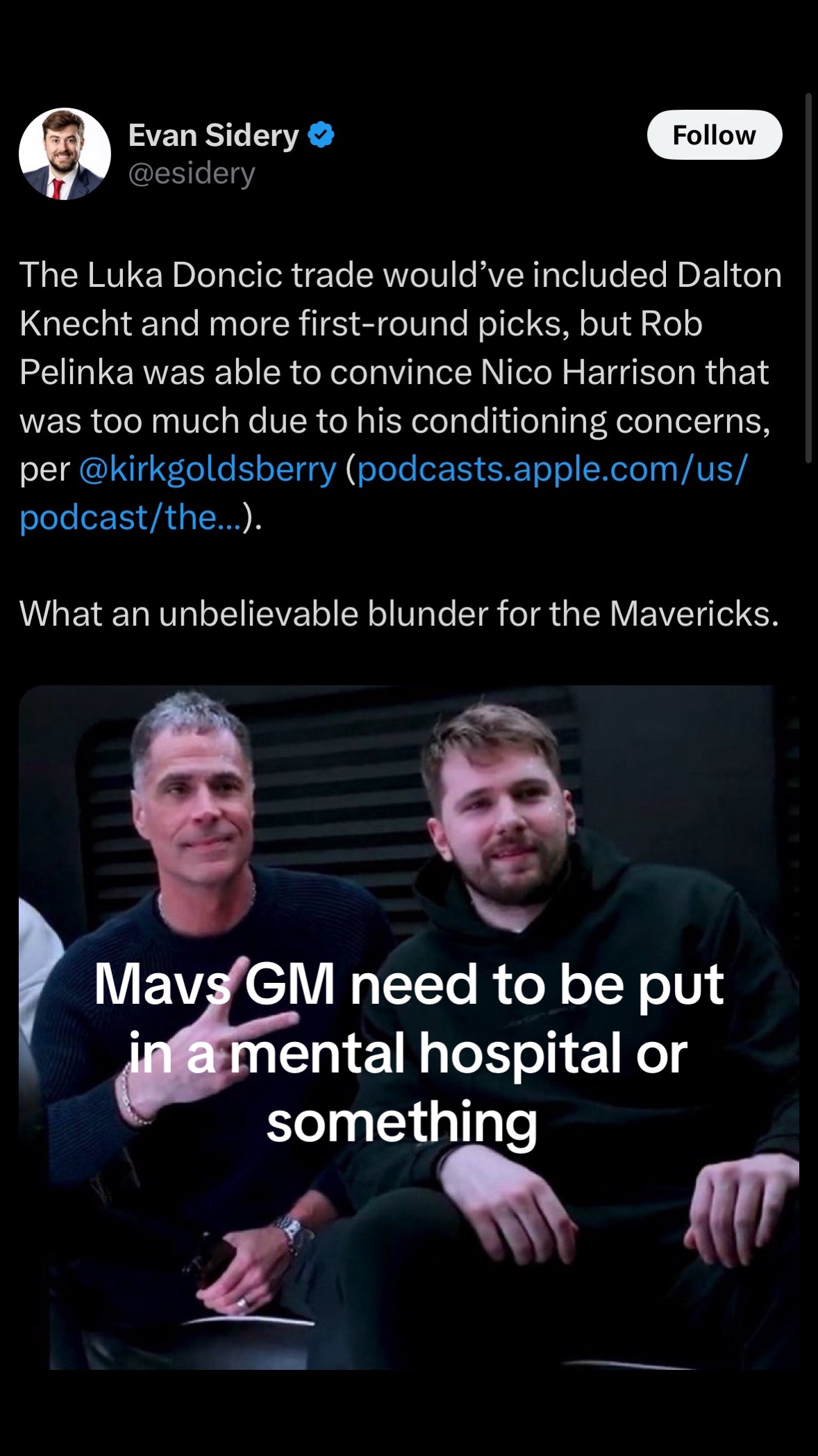Open the attached Mavs GM meme image
This screenshot has height=1456, width=818.
coord(409,1027)
